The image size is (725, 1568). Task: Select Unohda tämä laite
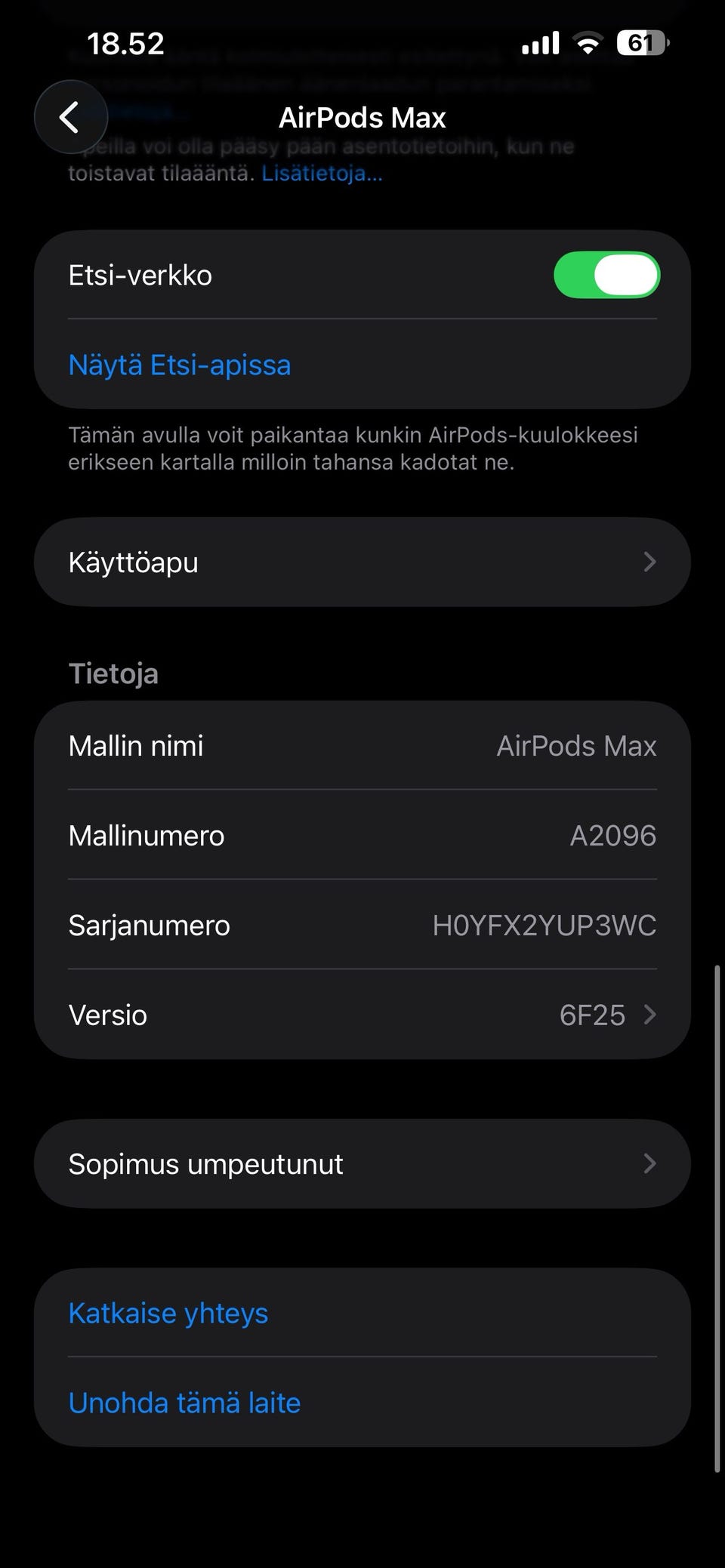coord(184,1403)
